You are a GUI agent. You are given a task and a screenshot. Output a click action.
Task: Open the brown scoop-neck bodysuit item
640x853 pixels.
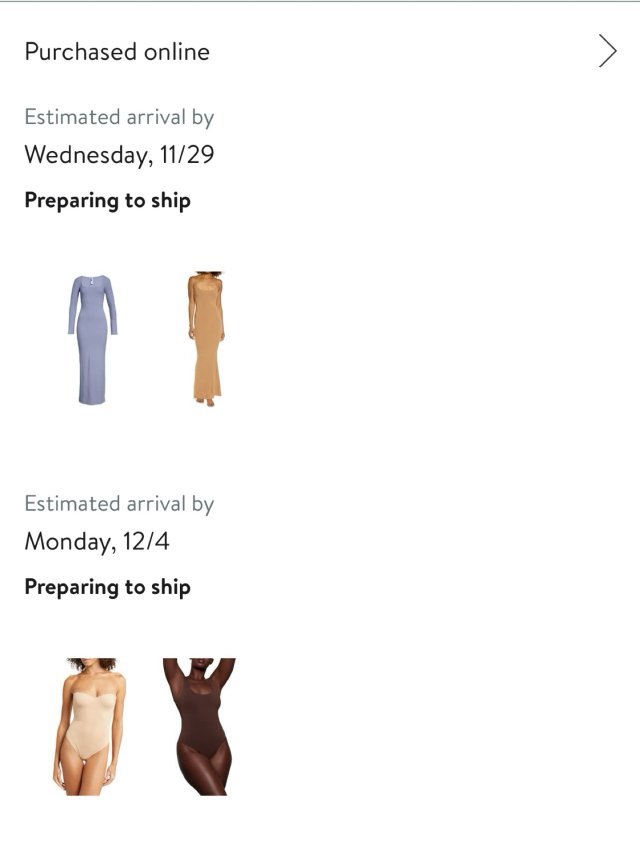200,726
